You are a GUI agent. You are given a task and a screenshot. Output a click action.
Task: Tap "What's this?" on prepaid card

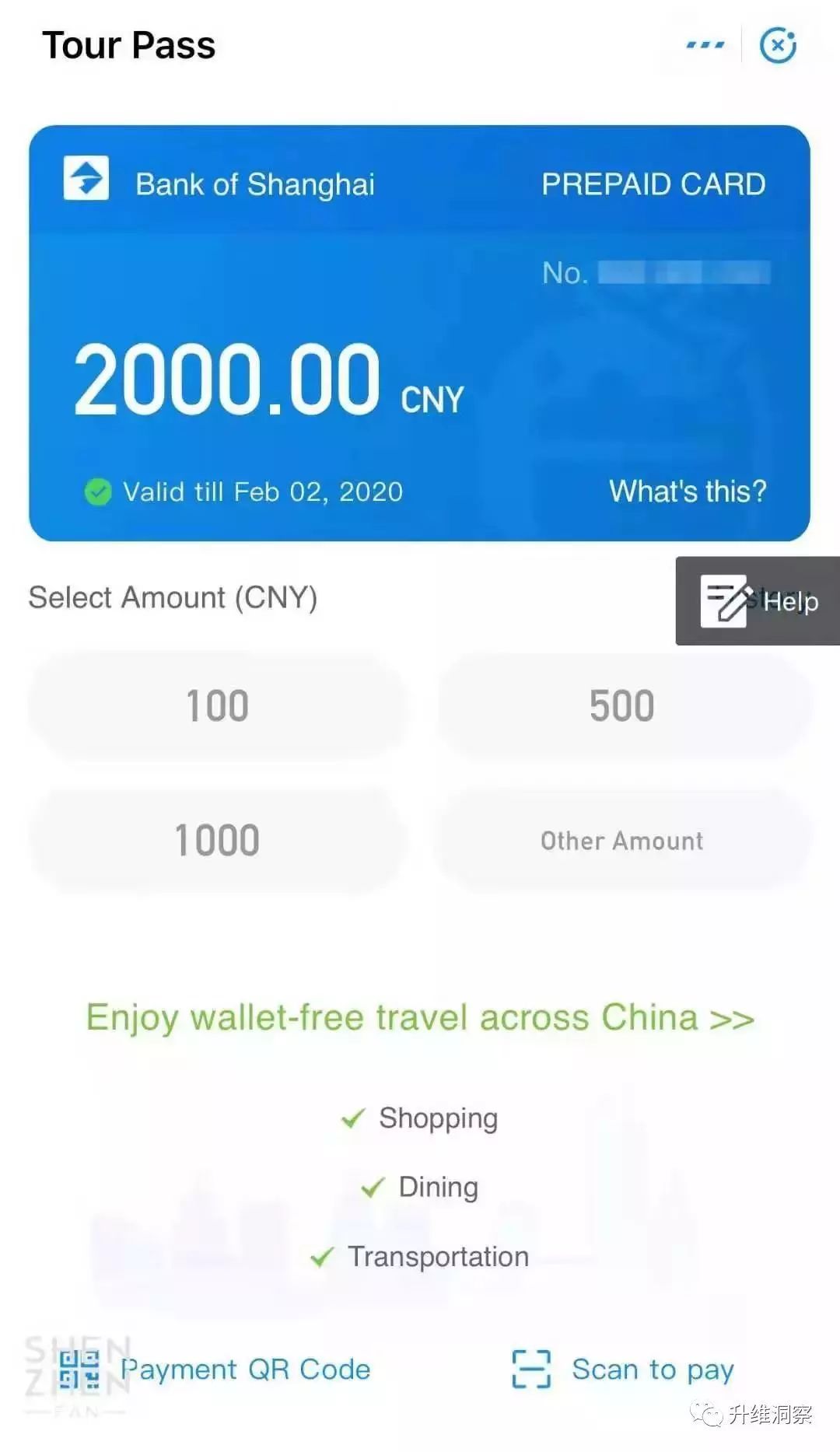point(688,492)
